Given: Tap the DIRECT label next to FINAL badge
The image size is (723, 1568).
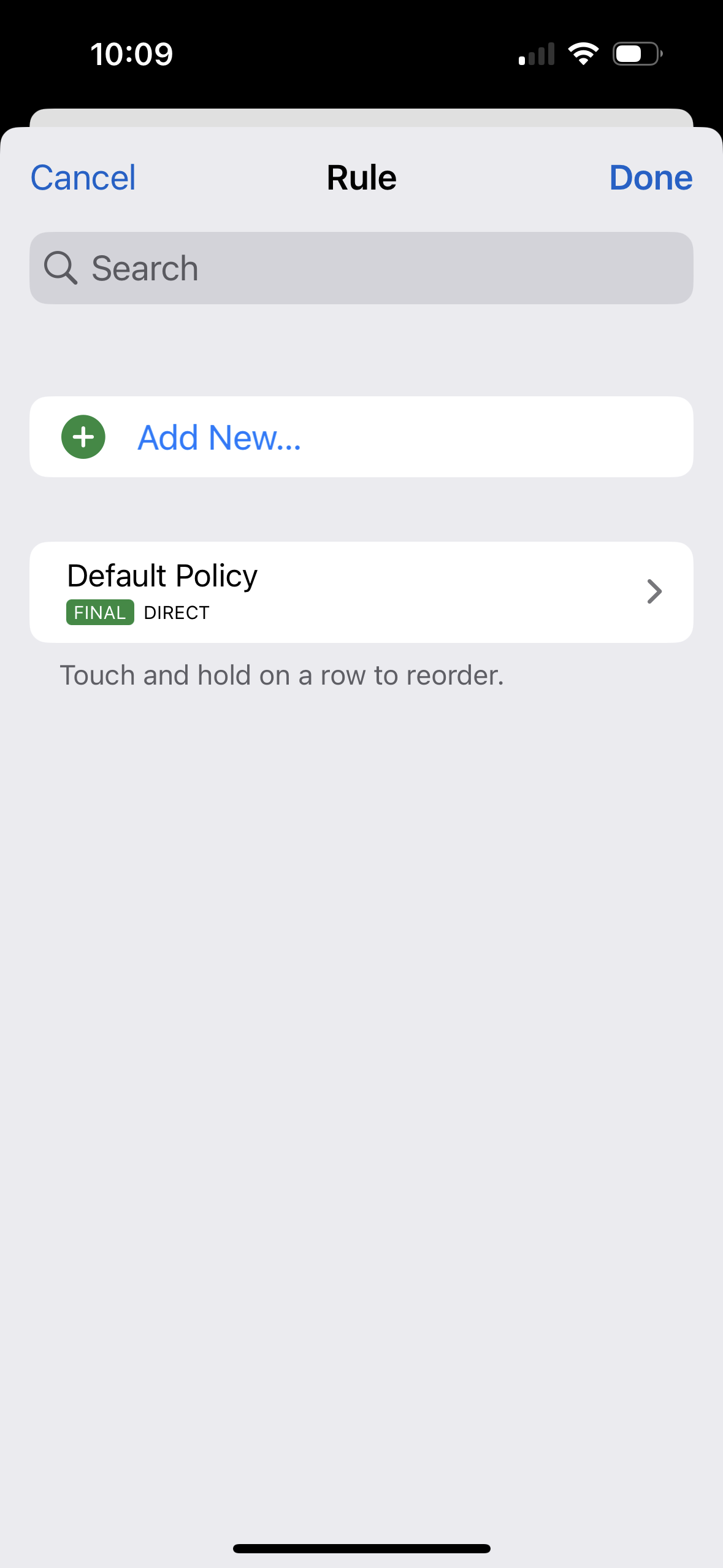Looking at the screenshot, I should [x=175, y=612].
